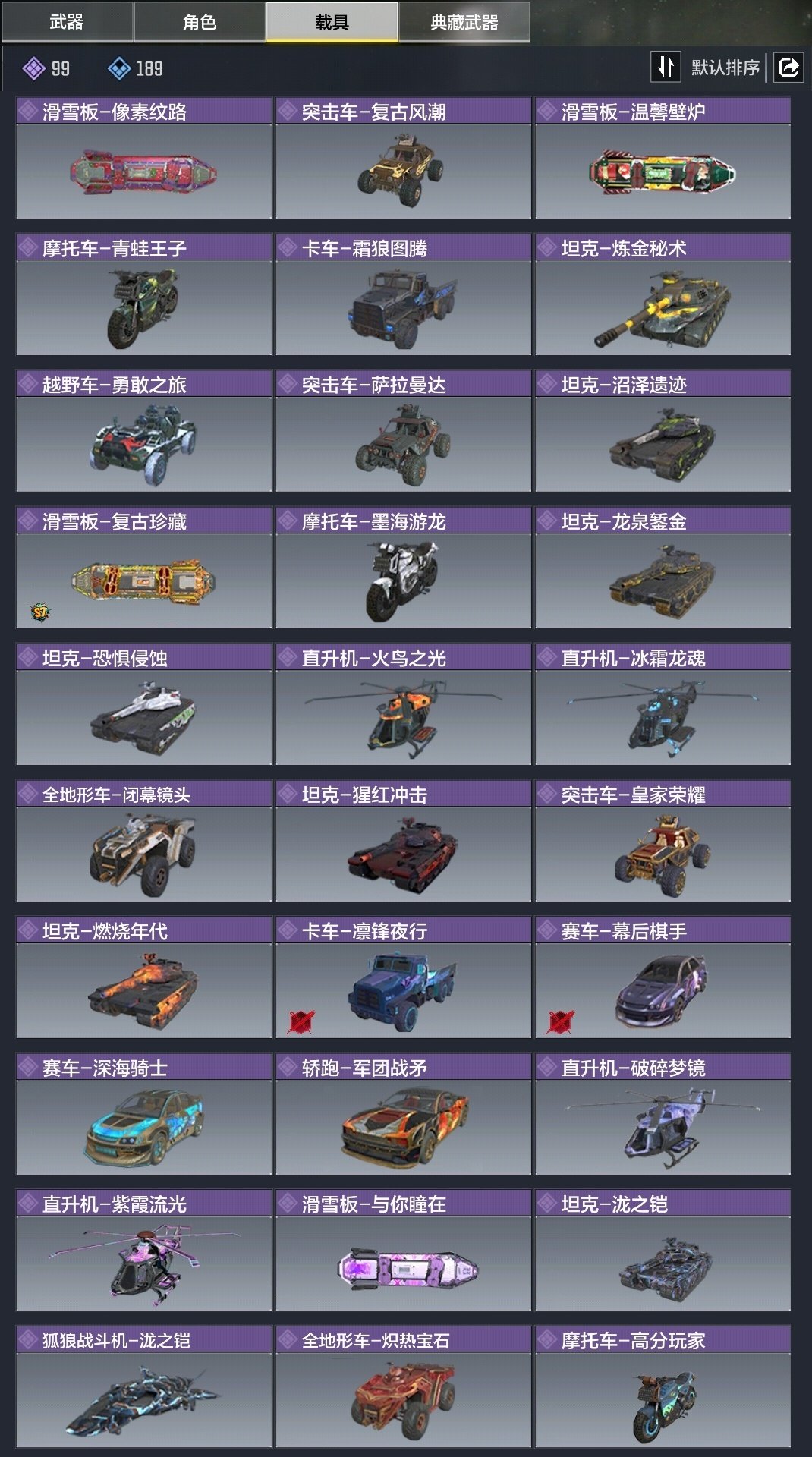812x1457 pixels.
Task: Tap the share icon at top right
Action: (x=788, y=68)
